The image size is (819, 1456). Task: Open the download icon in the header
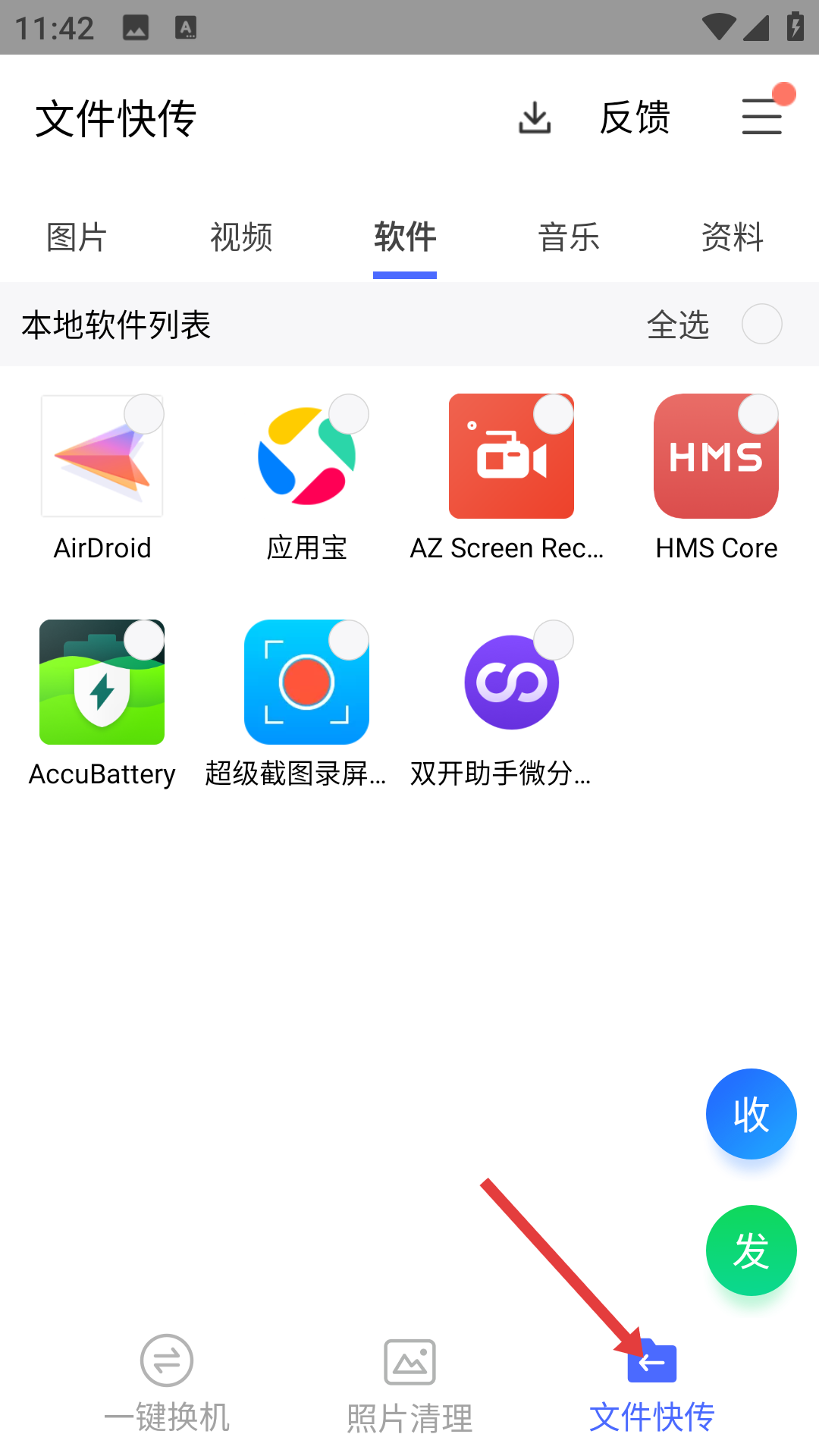(x=535, y=118)
